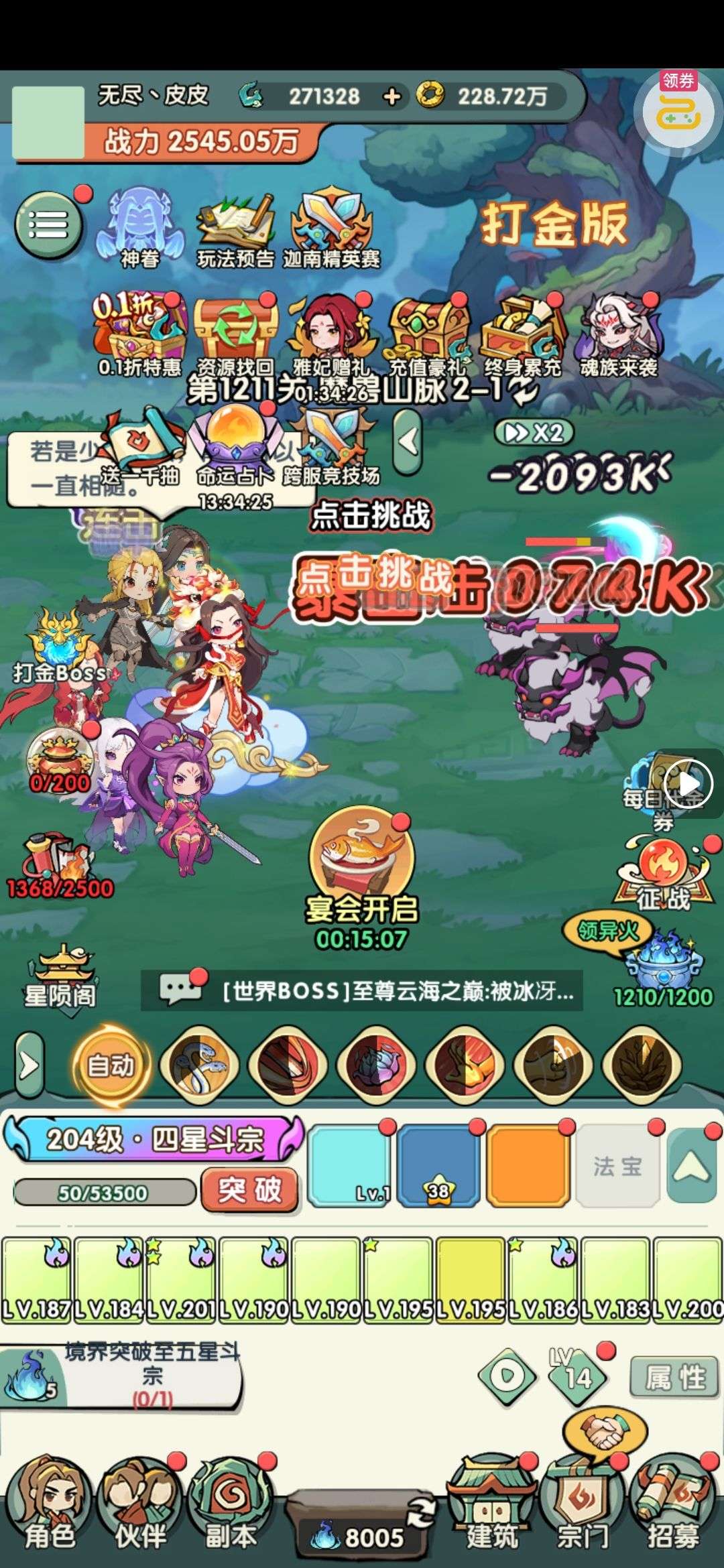Open the 神眷 feature

[x=139, y=228]
